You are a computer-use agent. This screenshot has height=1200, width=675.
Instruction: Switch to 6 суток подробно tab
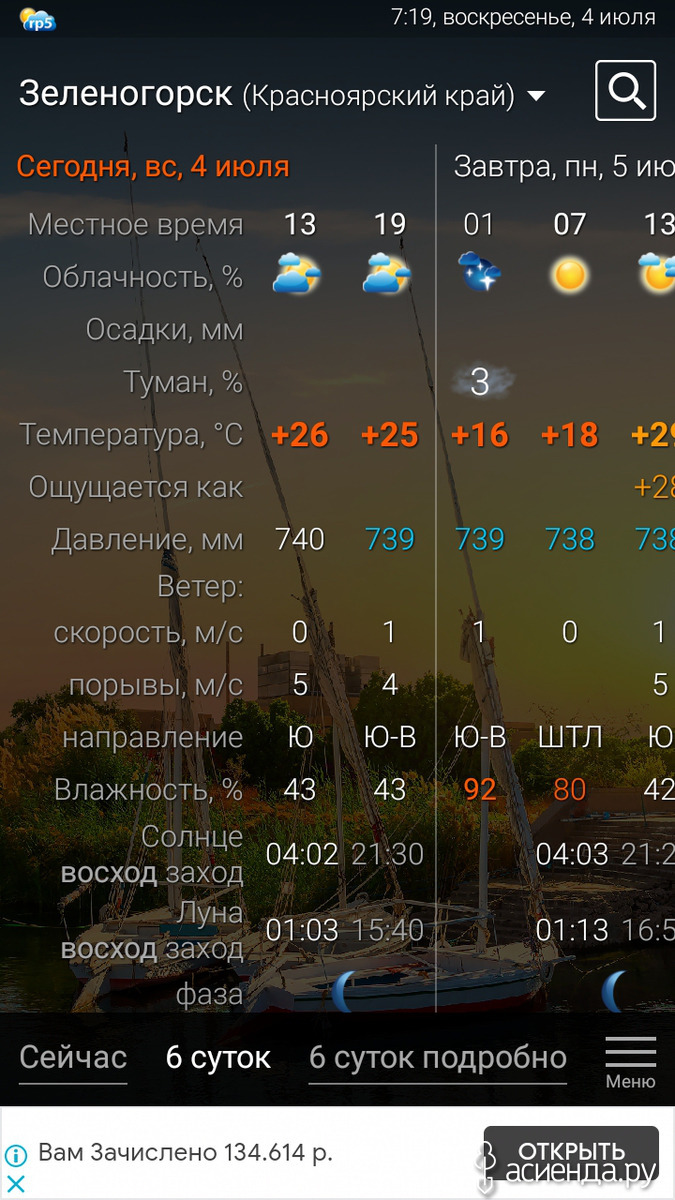(x=438, y=1058)
